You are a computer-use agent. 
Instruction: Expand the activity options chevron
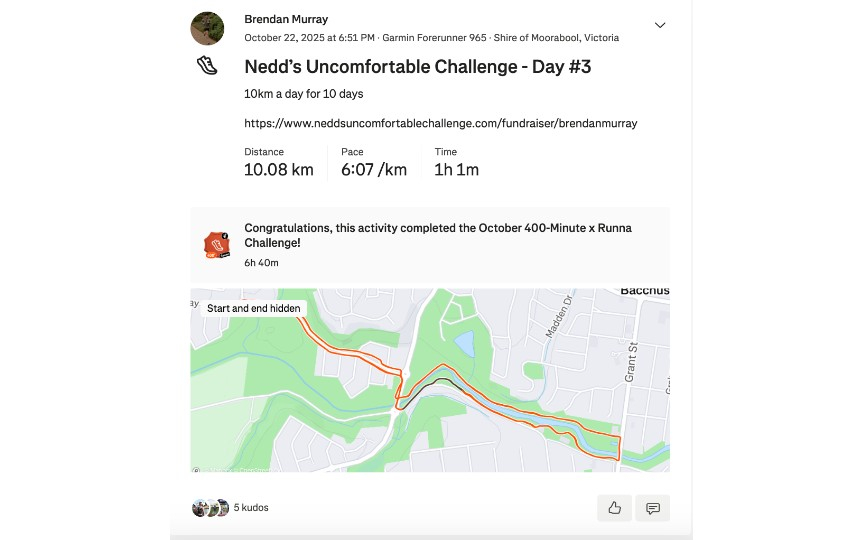tap(660, 25)
